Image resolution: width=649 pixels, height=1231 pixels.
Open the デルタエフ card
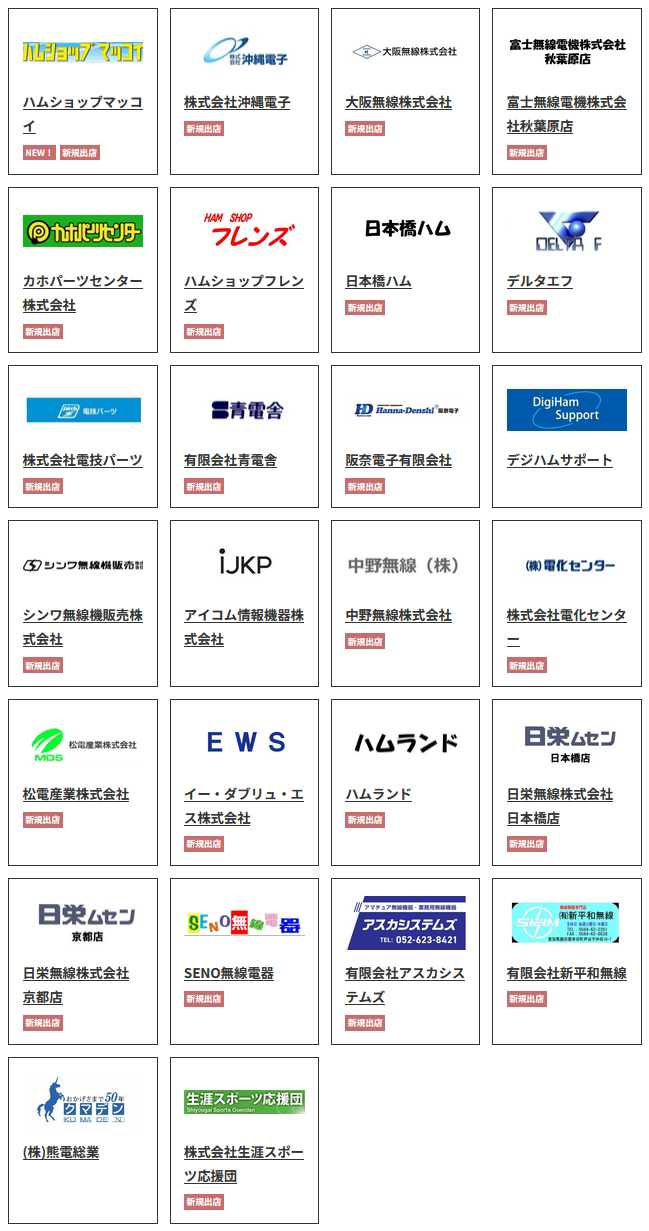tap(567, 270)
